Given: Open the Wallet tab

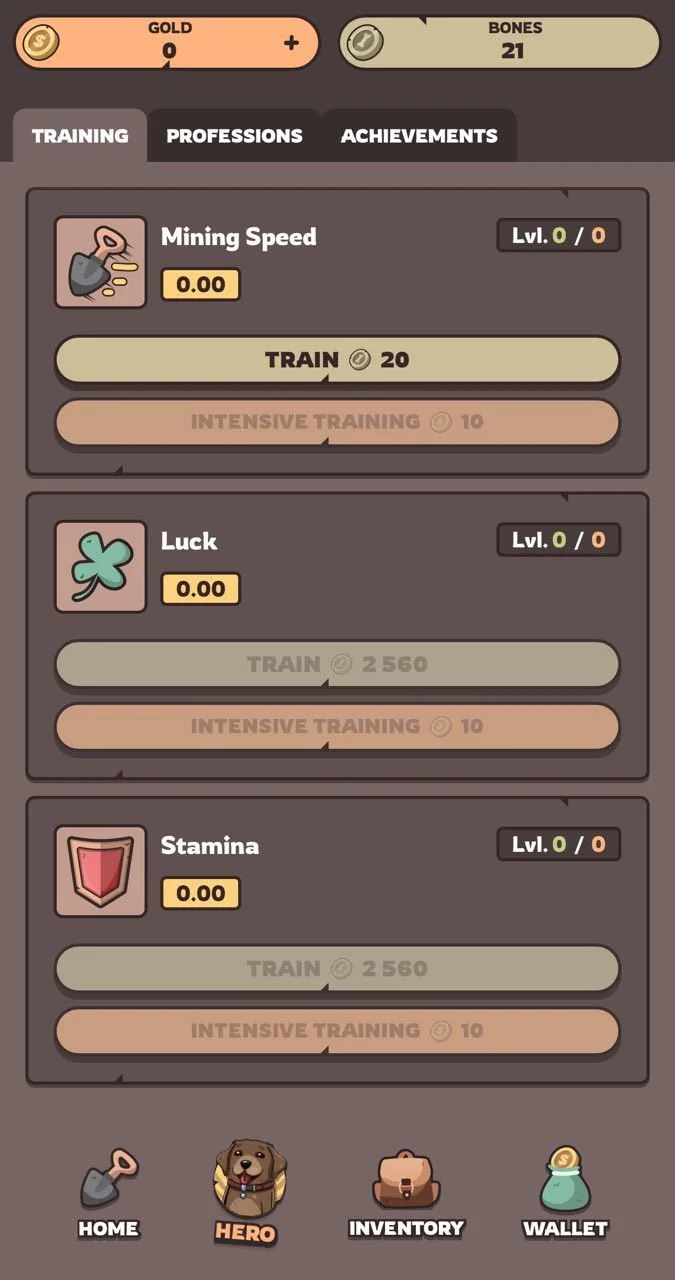Looking at the screenshot, I should coord(565,1194).
